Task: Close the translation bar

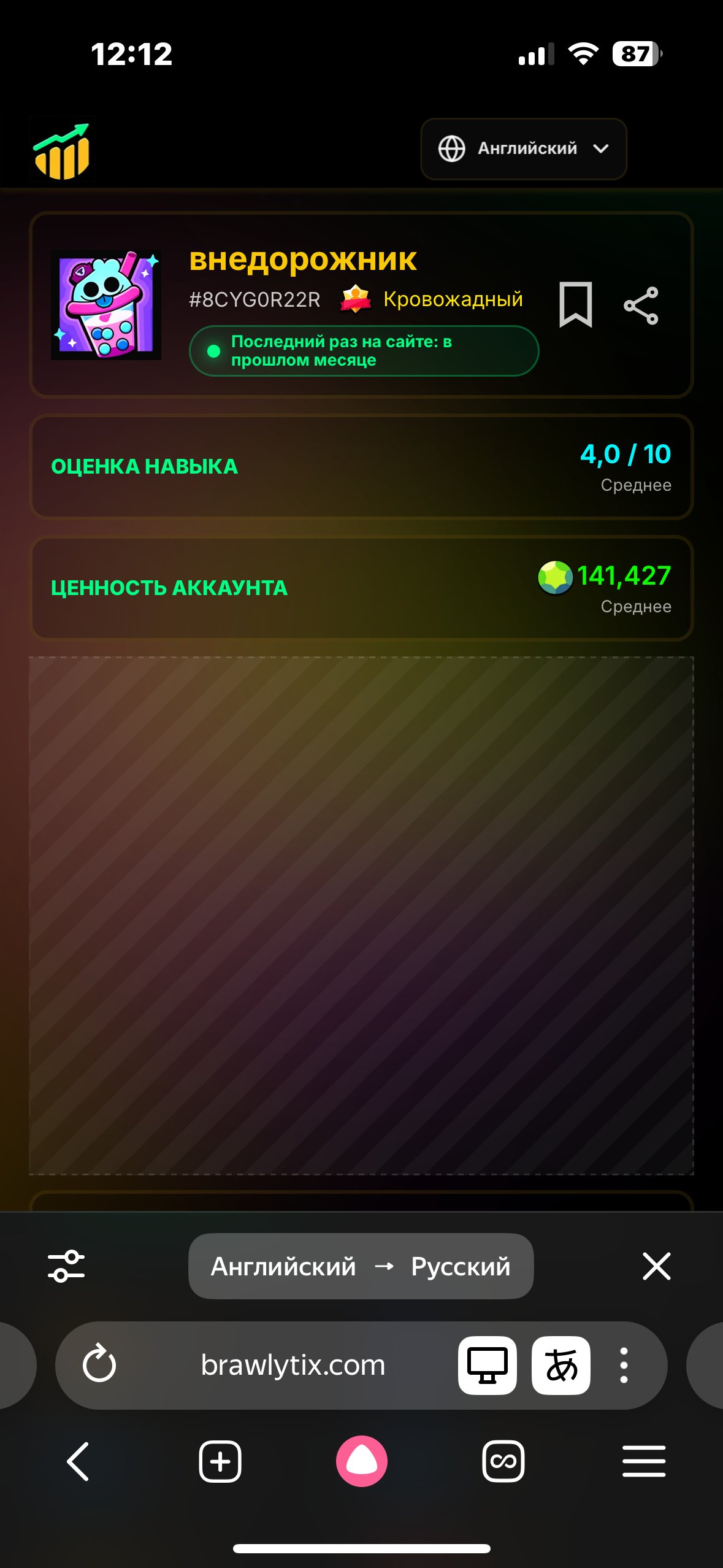Action: pyautogui.click(x=656, y=1266)
